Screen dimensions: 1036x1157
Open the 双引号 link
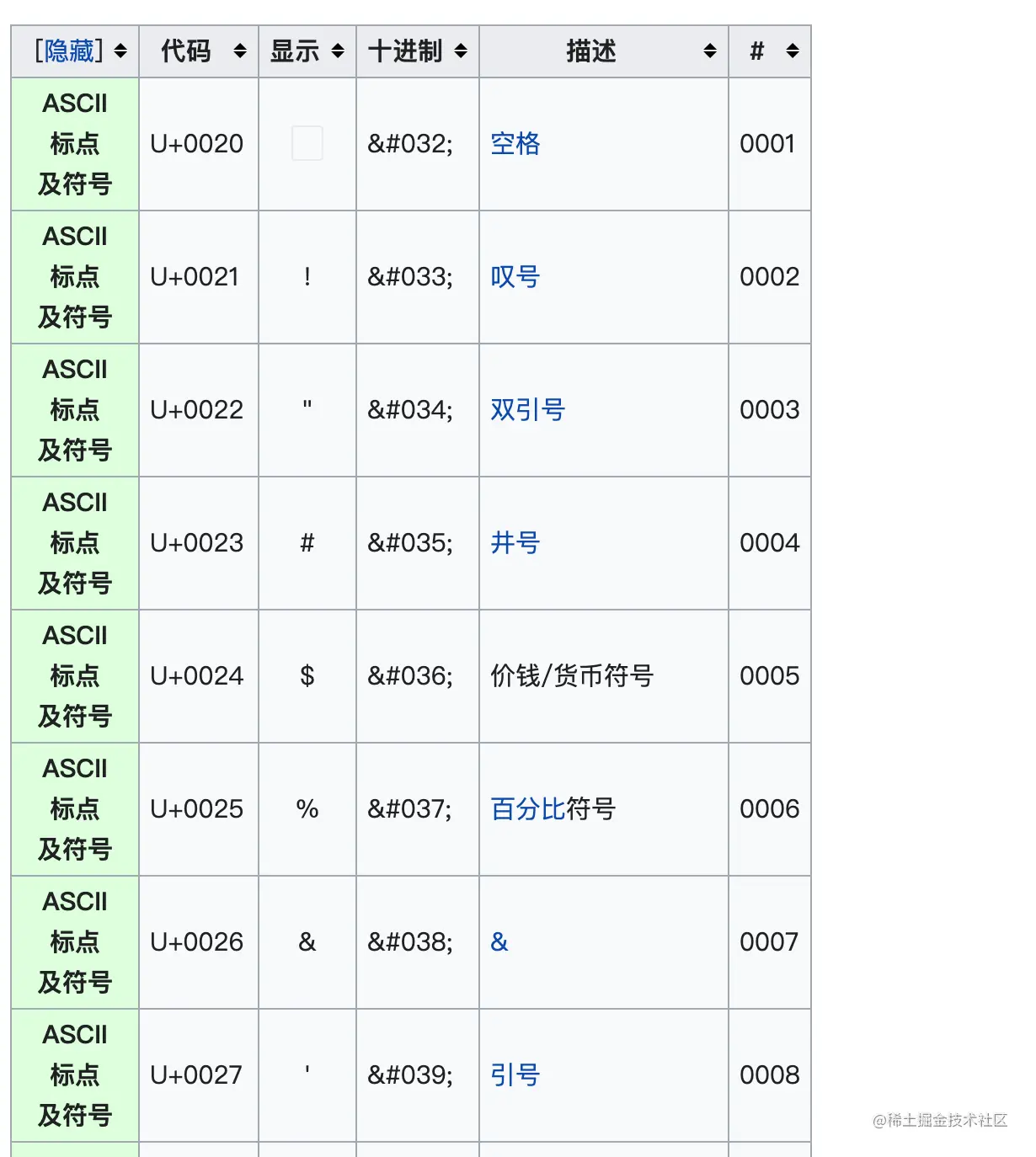527,410
